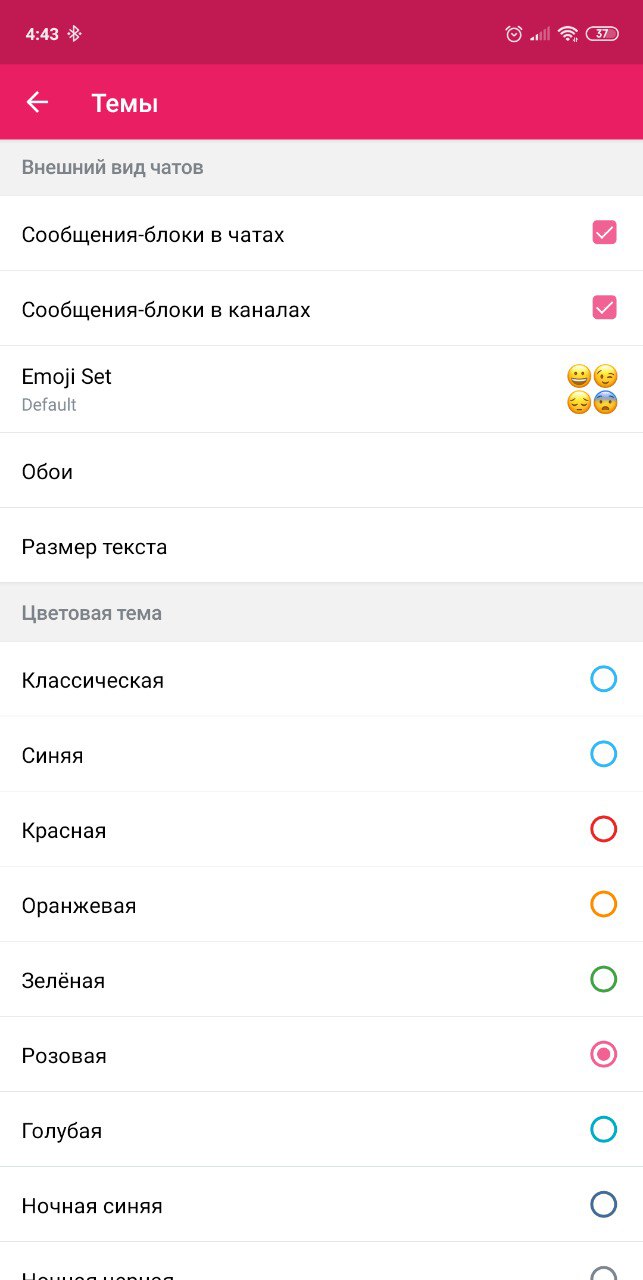Apply the Зелёная theme
This screenshot has width=643, height=1280.
pos(603,980)
